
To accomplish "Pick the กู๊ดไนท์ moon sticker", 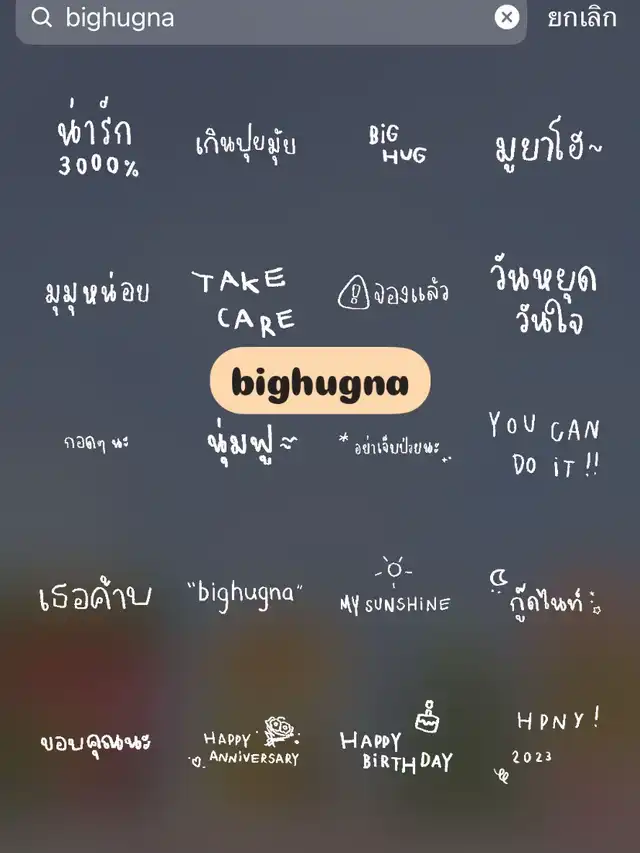I will click(x=543, y=594).
